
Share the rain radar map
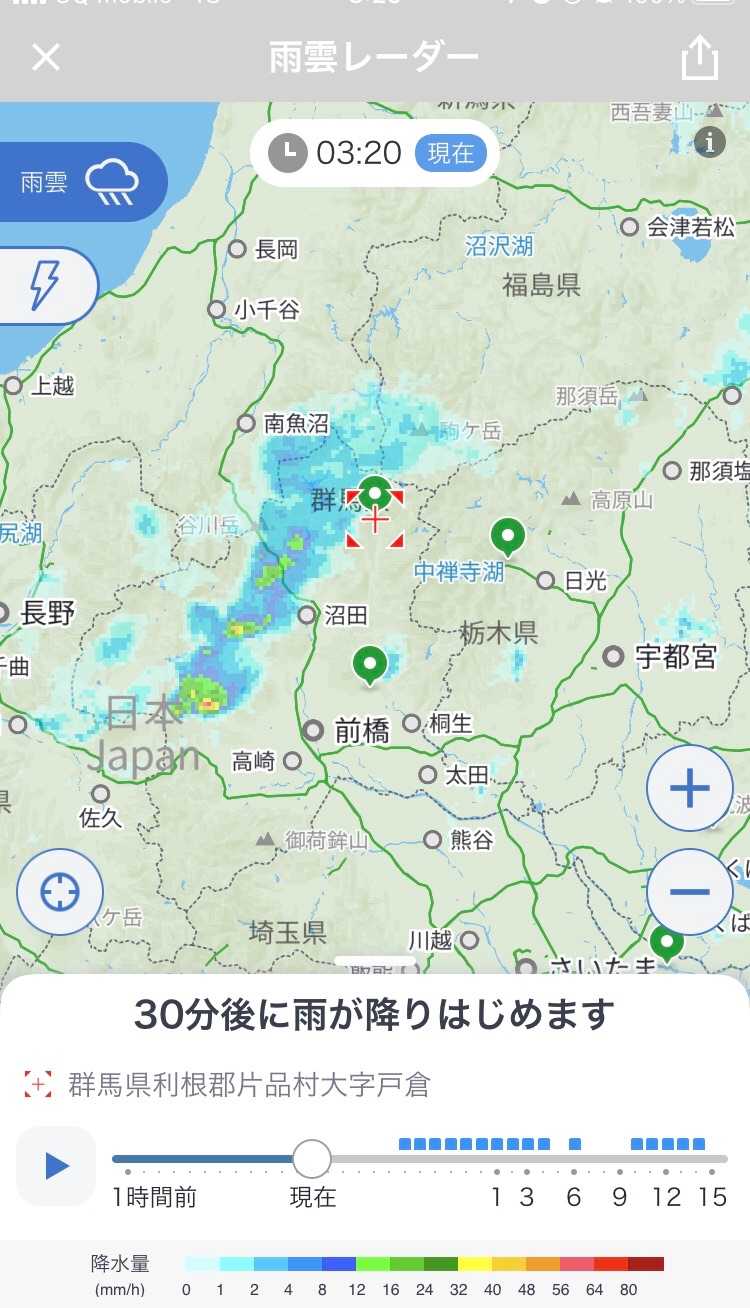click(x=700, y=57)
